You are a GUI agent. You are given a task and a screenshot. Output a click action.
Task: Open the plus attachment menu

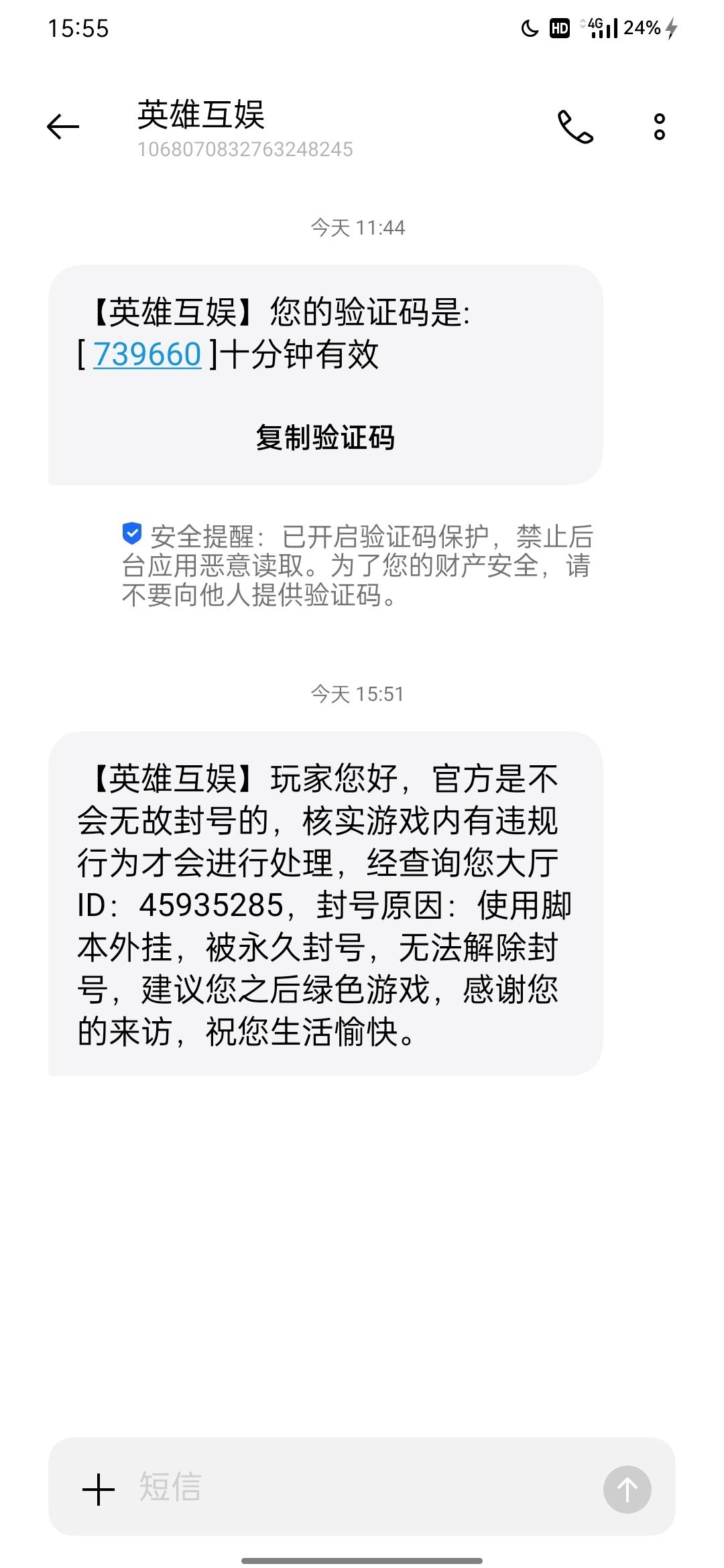click(99, 1490)
